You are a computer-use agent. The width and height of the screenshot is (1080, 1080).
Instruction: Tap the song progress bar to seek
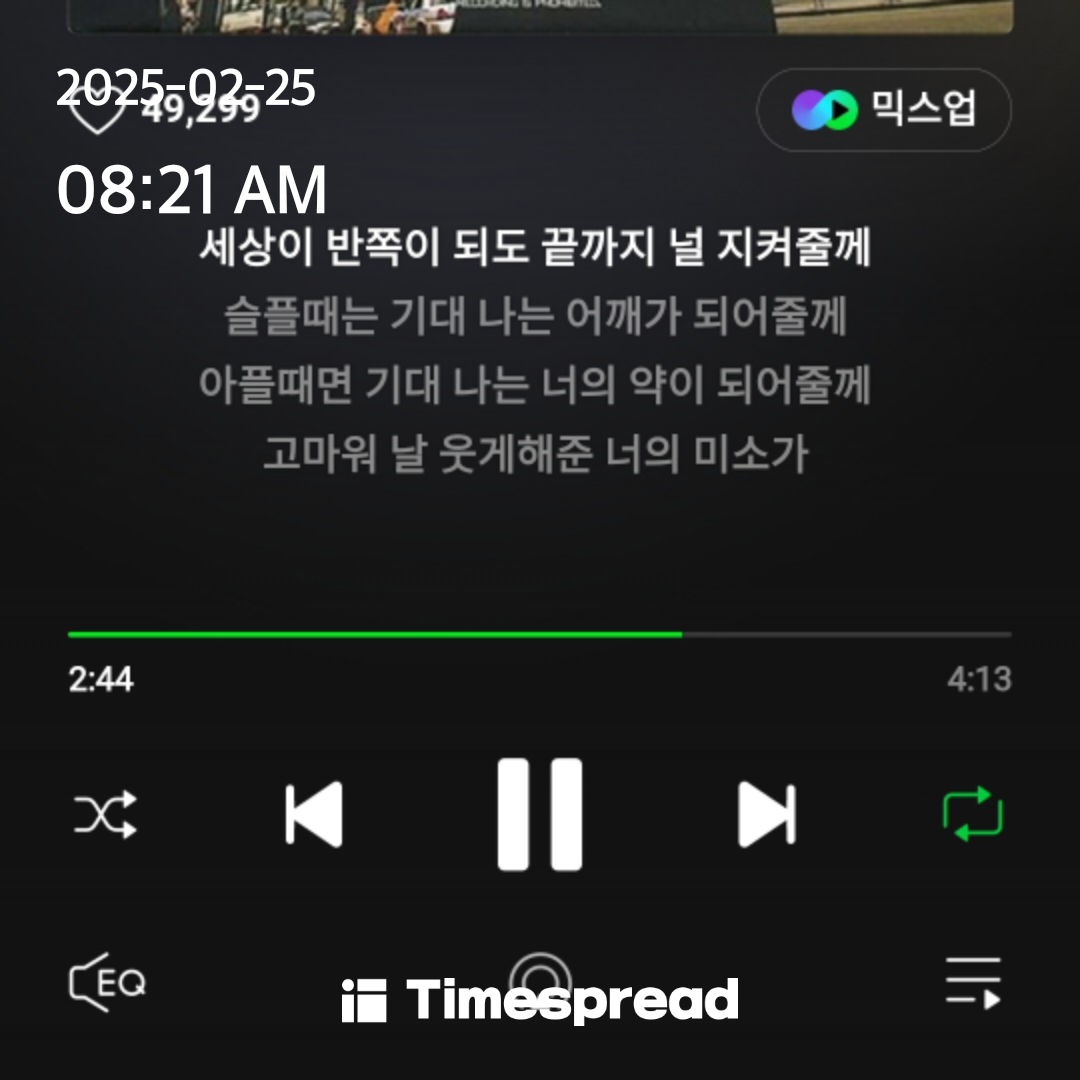pos(540,634)
